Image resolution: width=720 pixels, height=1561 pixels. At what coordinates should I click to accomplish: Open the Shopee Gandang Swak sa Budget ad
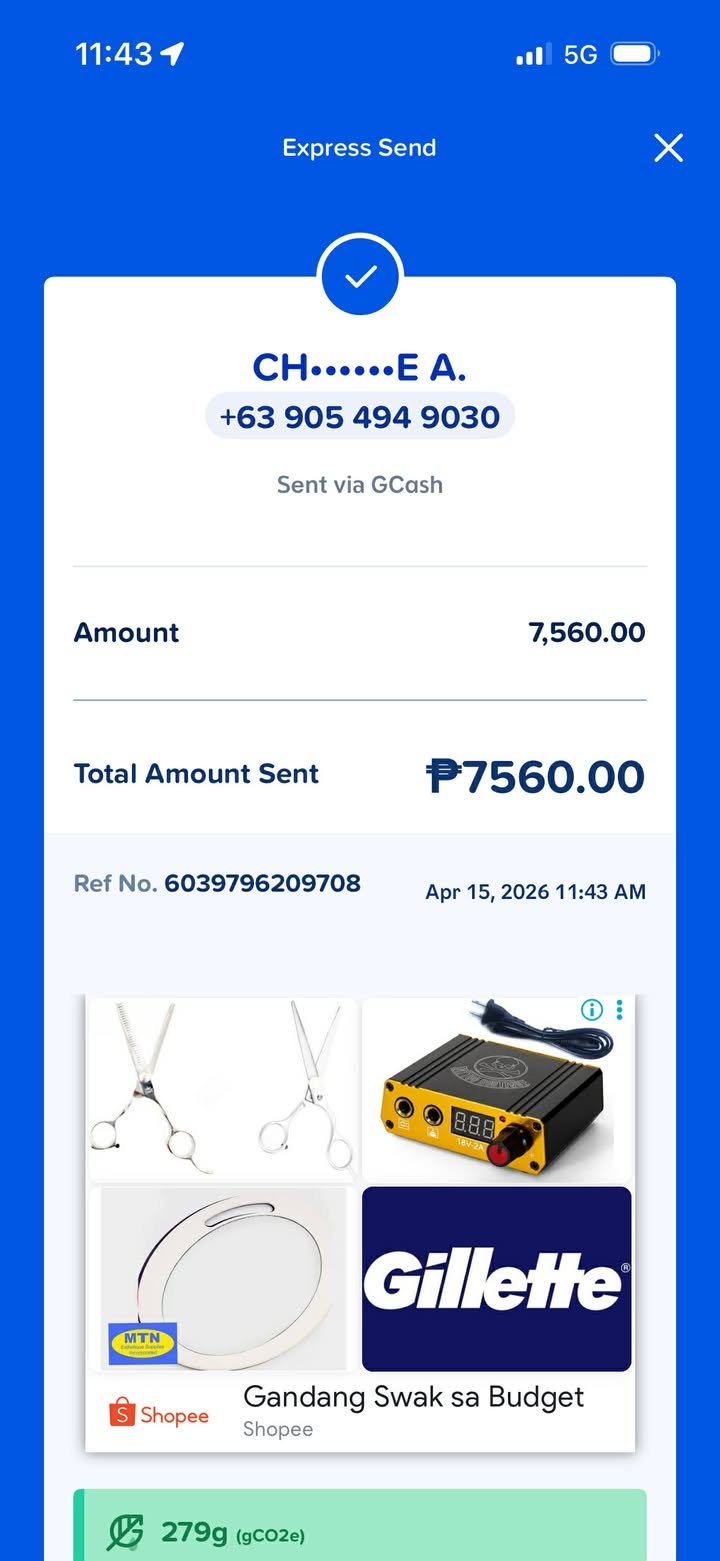tap(413, 1397)
